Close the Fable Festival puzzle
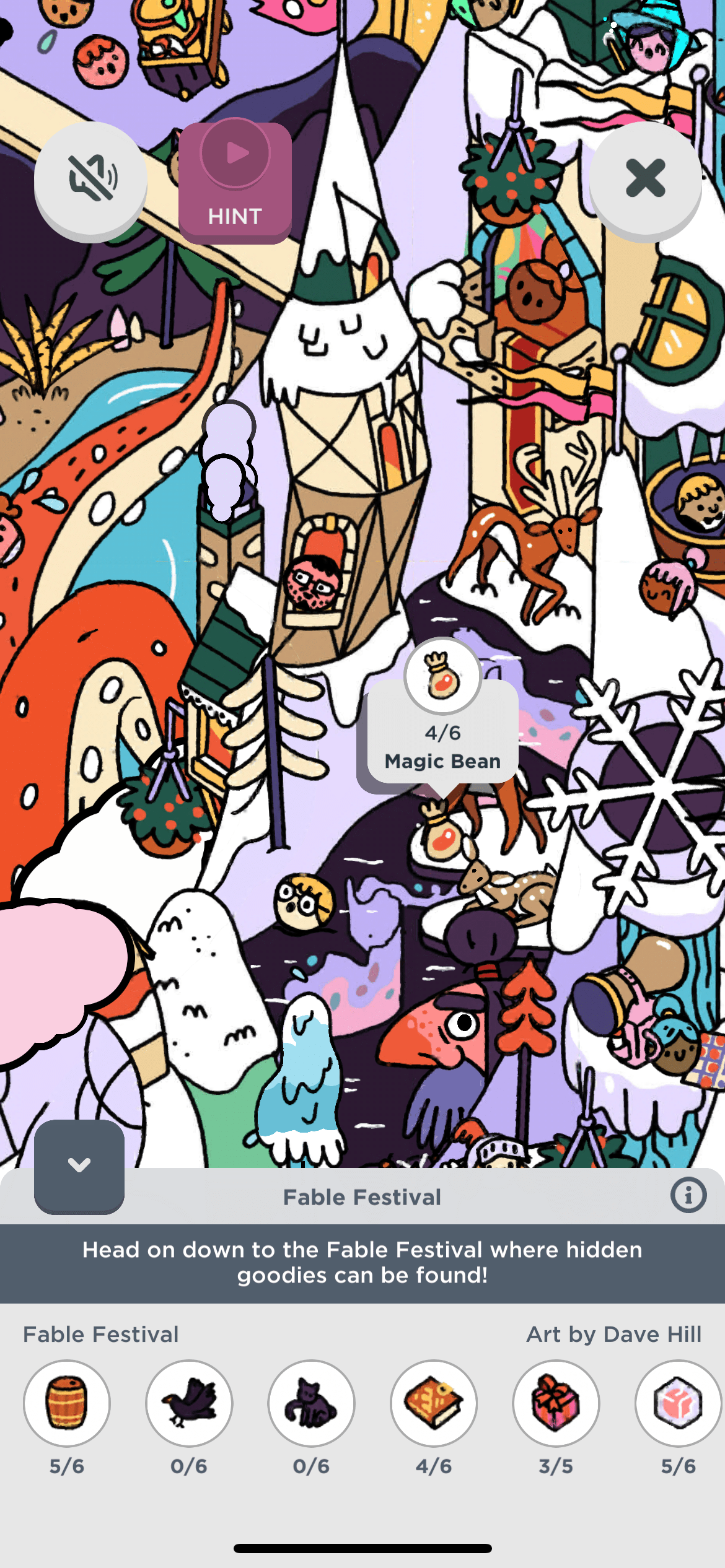The height and width of the screenshot is (1568, 725). coord(645,179)
